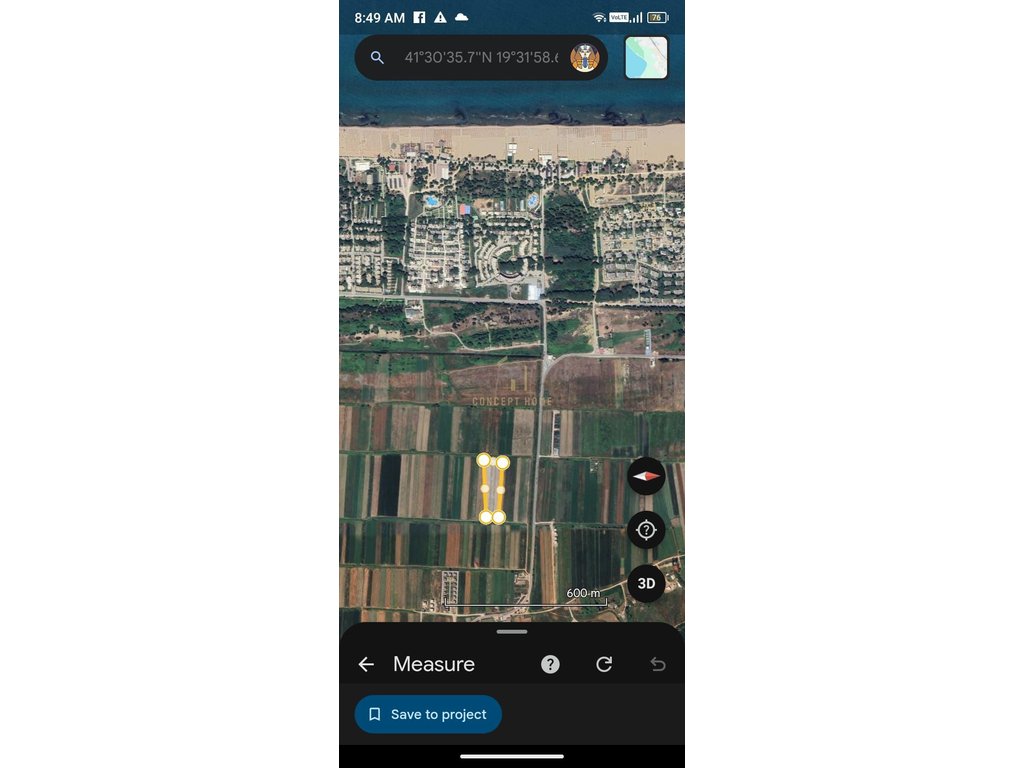Reset orientation with the compass button
The image size is (1024, 768).
click(x=646, y=476)
